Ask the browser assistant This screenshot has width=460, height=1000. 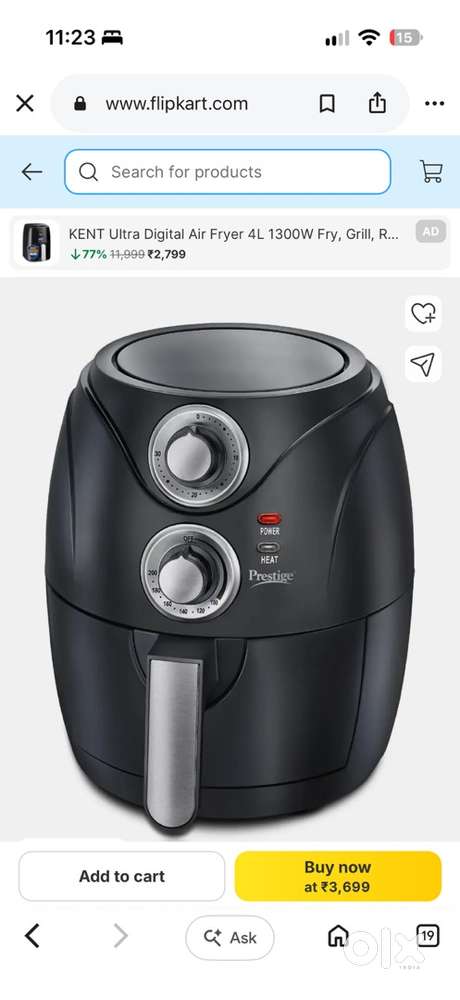[x=230, y=938]
